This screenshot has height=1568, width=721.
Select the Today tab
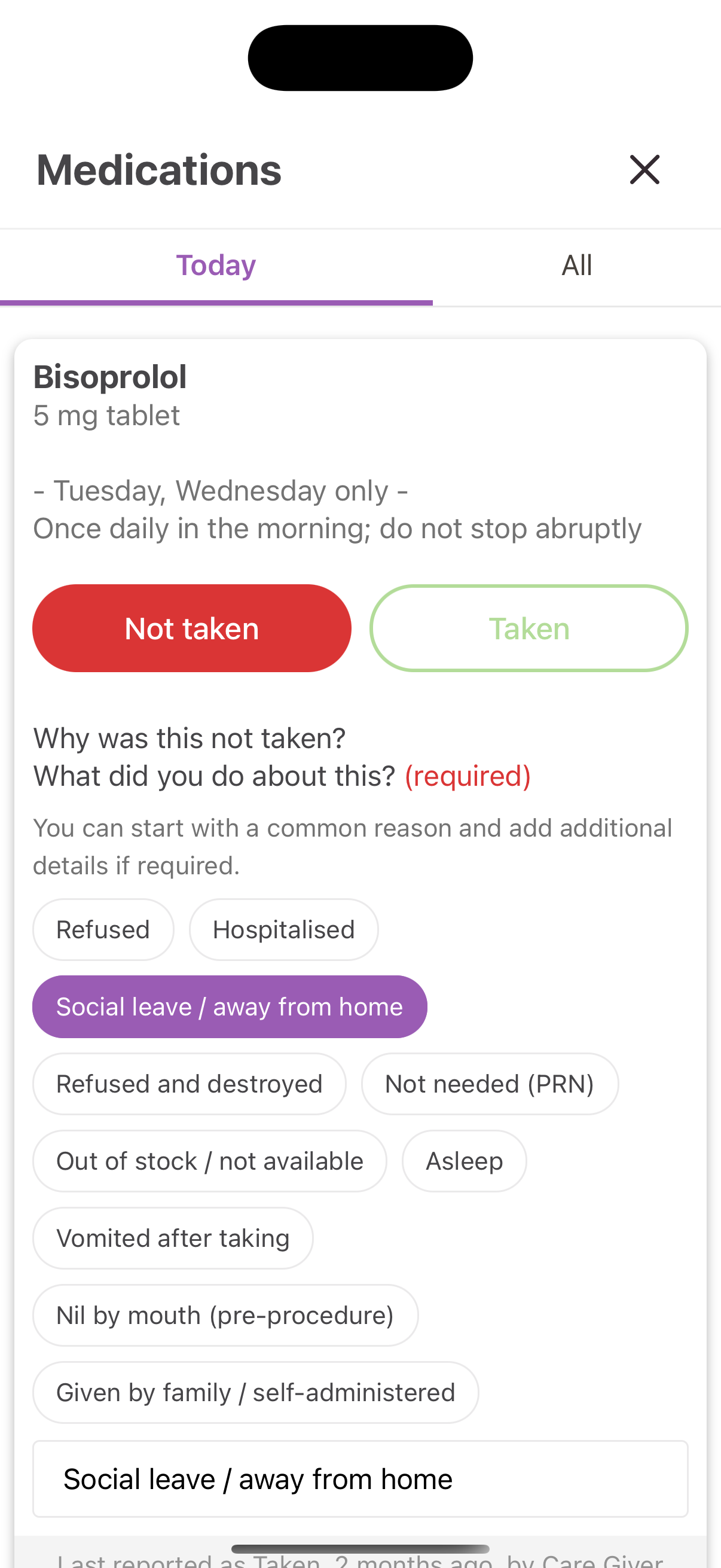[x=216, y=266]
